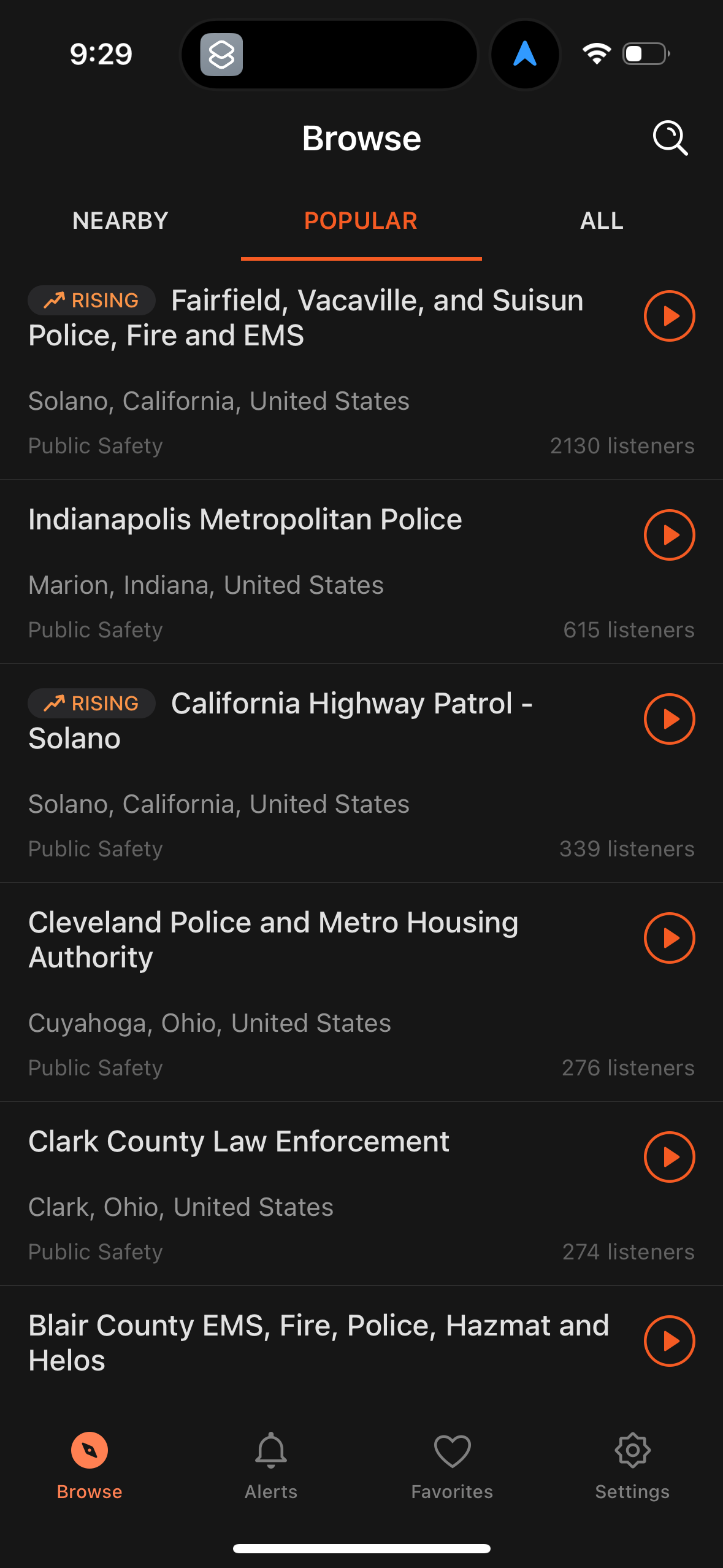Play the Blair County EMS feed
This screenshot has height=1568, width=723.
tap(669, 1340)
